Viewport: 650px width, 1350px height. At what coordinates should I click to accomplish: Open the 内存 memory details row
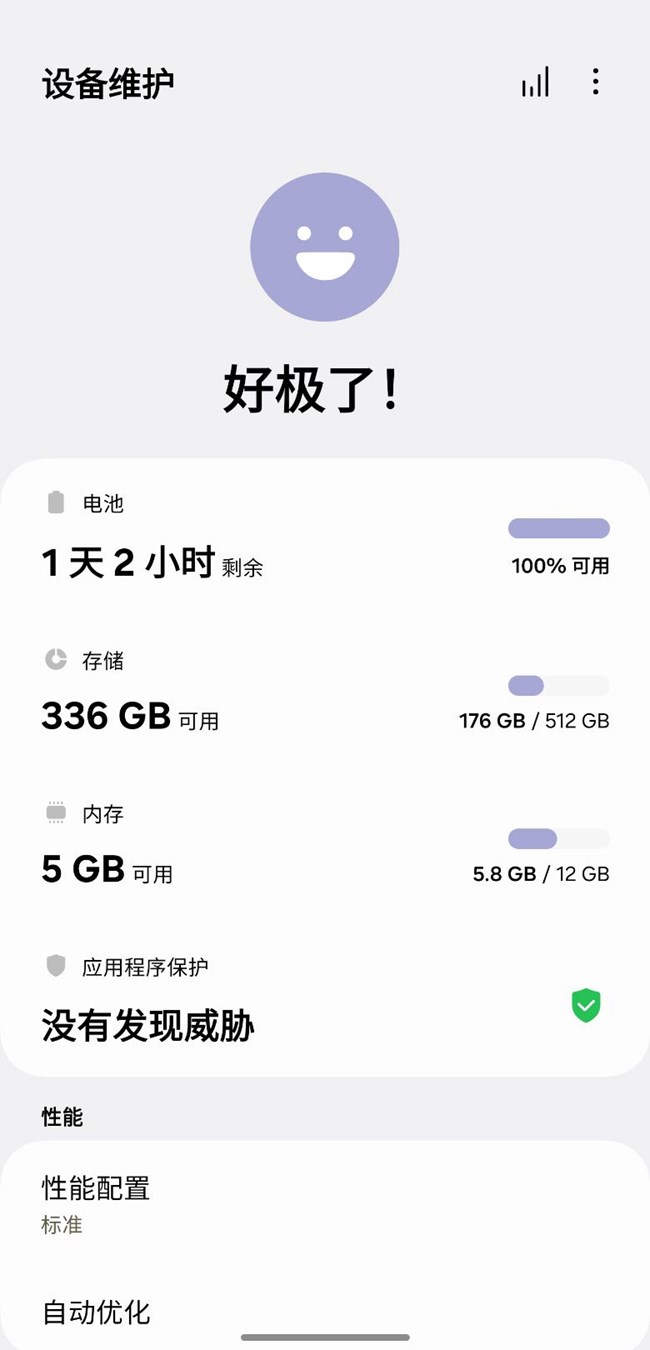(x=324, y=845)
